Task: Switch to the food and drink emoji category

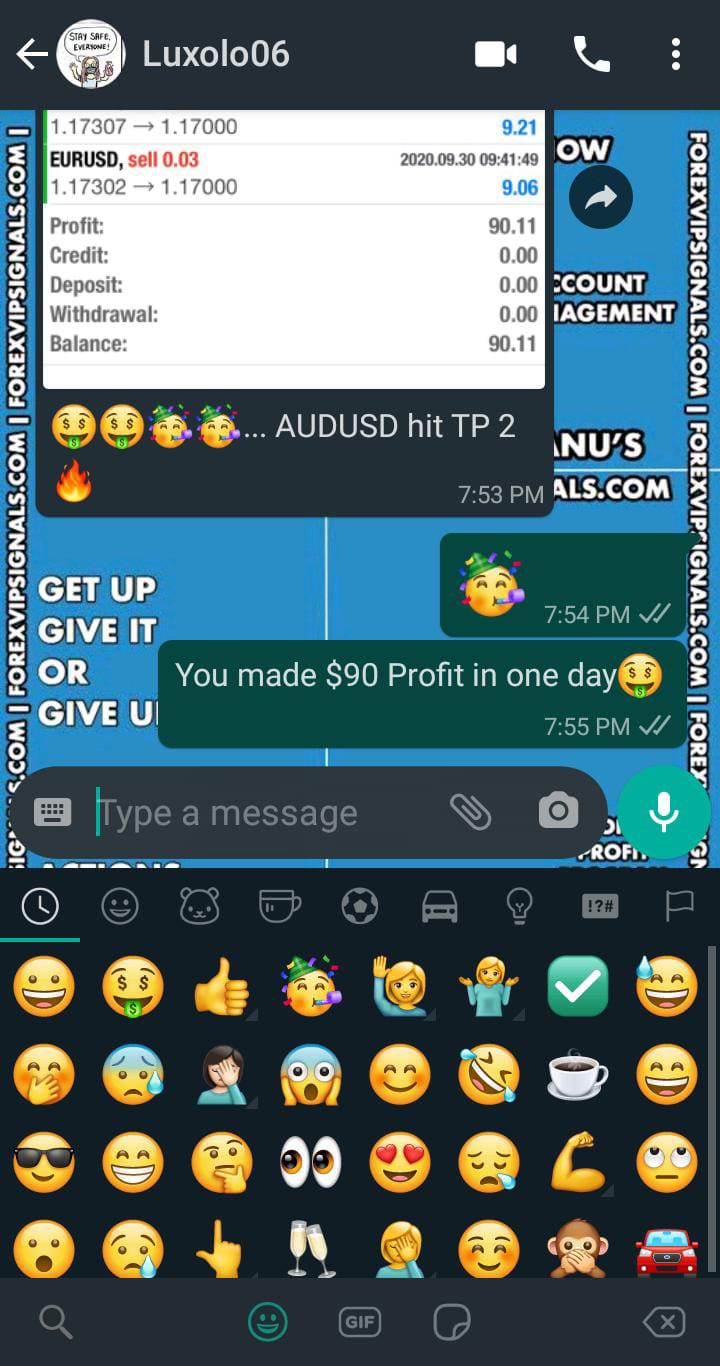Action: pos(279,906)
